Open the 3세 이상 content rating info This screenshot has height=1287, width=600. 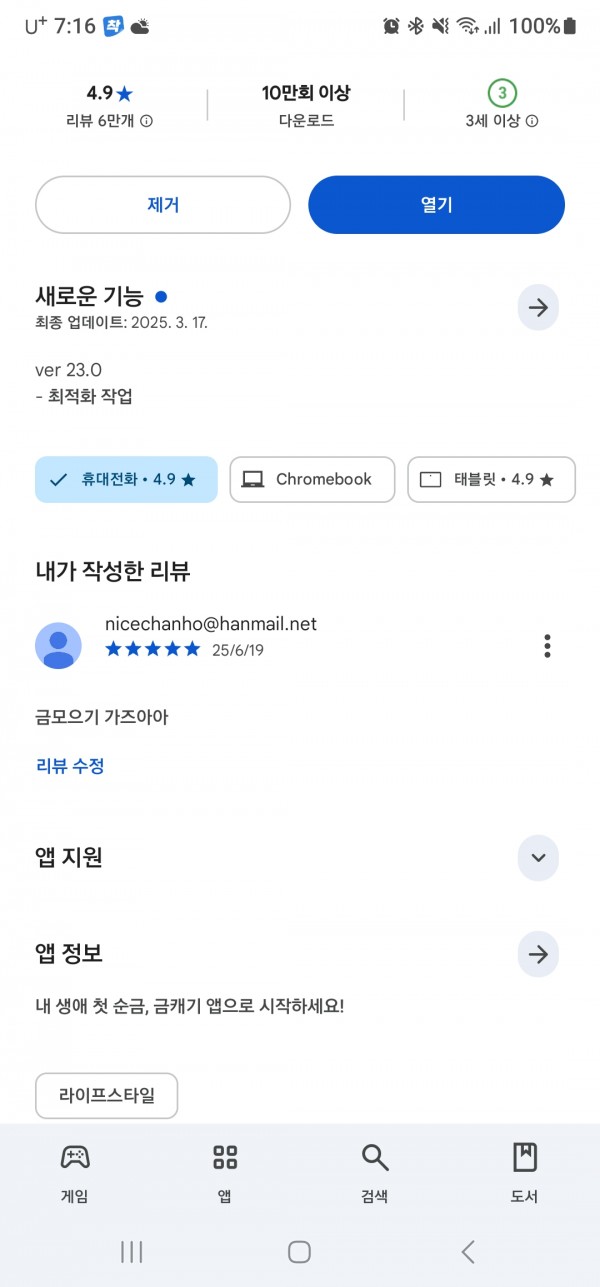[532, 121]
